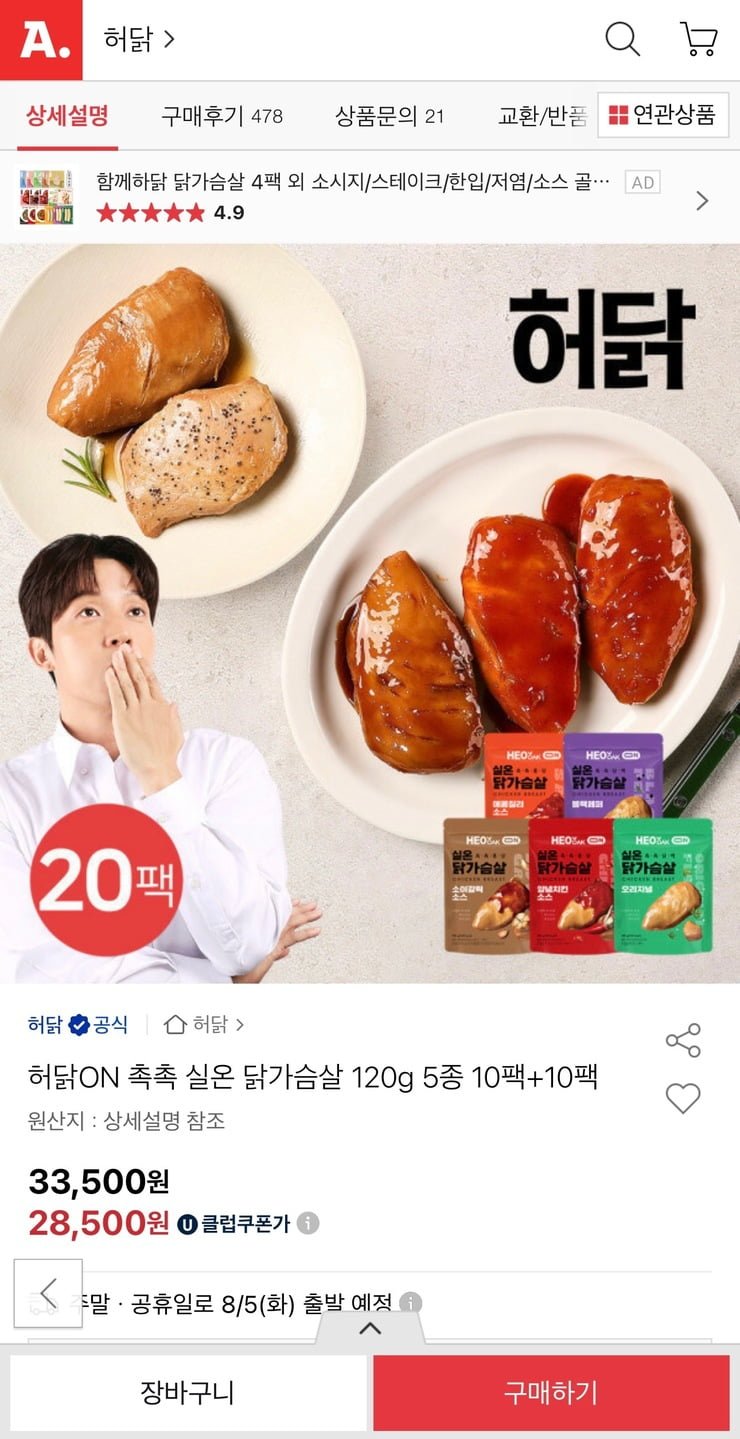This screenshot has height=1439, width=740.
Task: Open the search magnifier icon
Action: (x=622, y=40)
